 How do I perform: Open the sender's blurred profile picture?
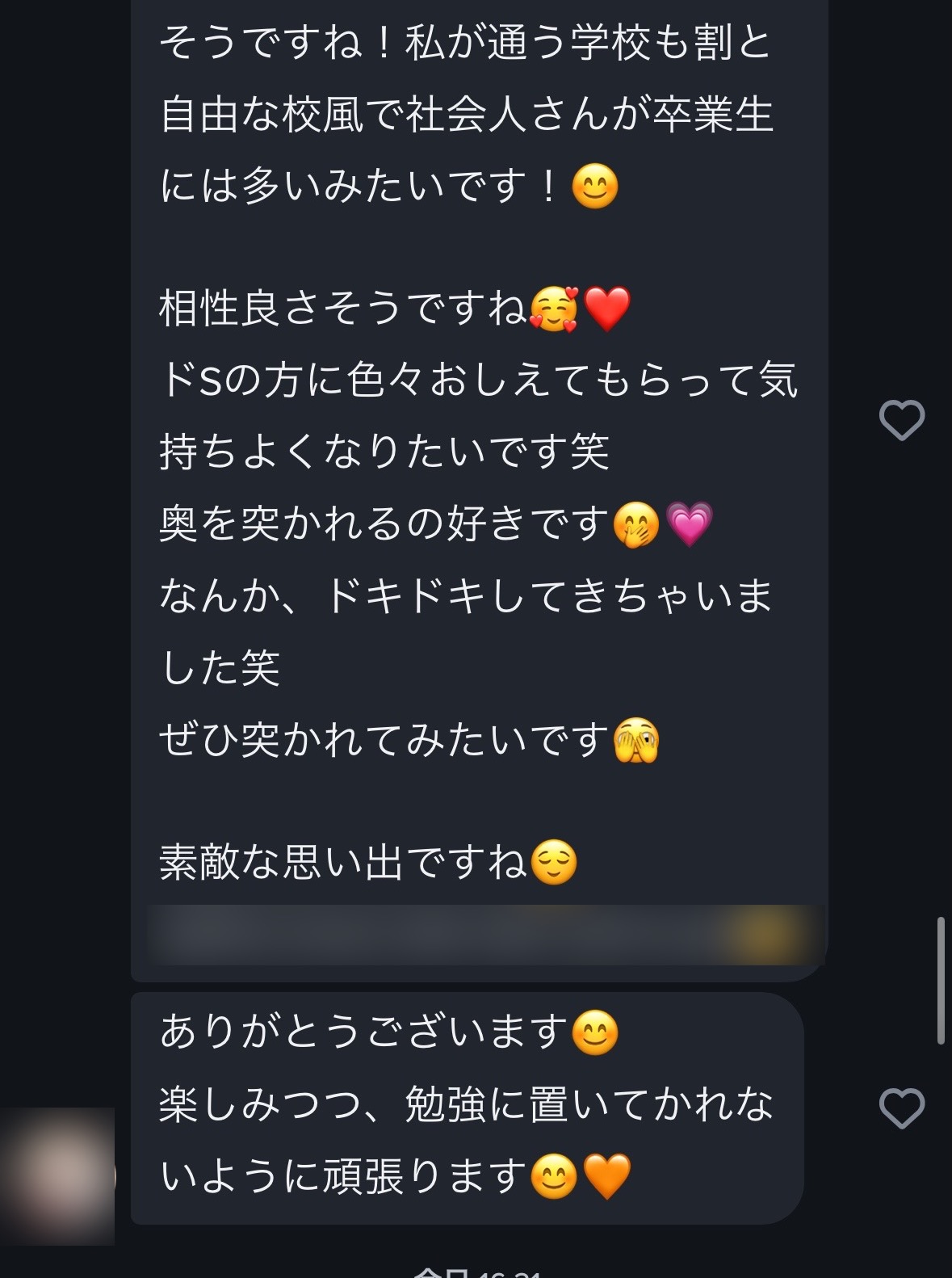[x=57, y=1175]
